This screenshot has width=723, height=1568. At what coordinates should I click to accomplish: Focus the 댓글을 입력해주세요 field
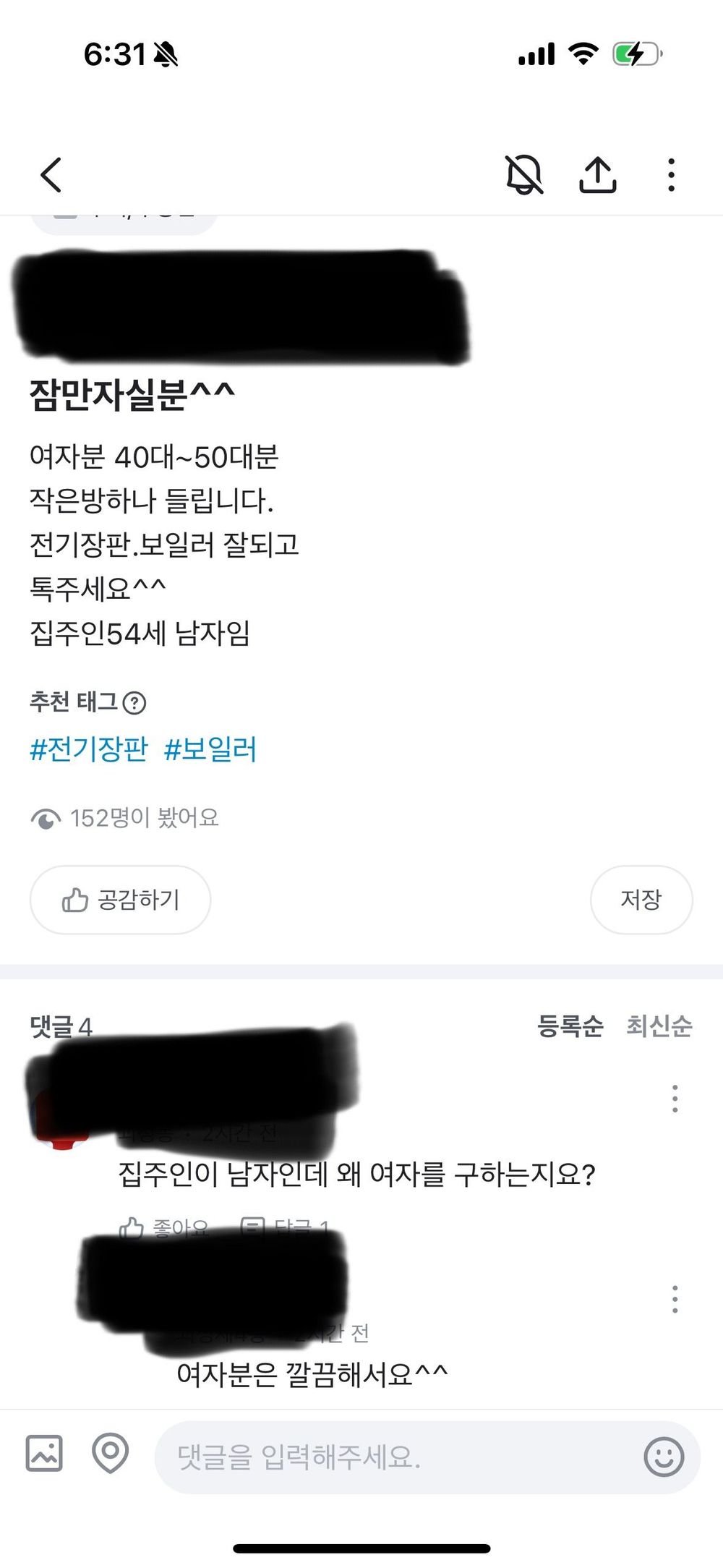398,1457
